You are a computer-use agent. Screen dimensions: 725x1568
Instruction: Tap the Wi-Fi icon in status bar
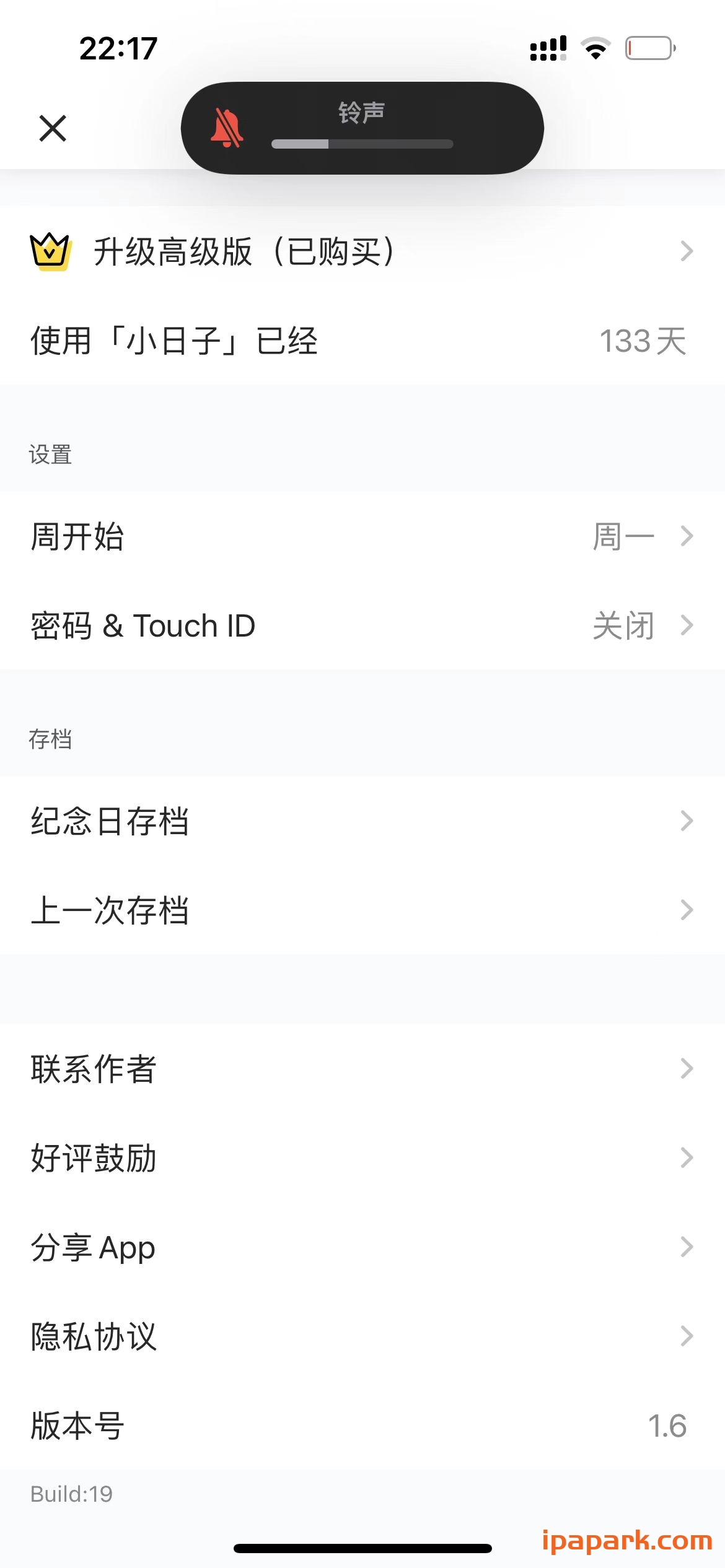[596, 48]
